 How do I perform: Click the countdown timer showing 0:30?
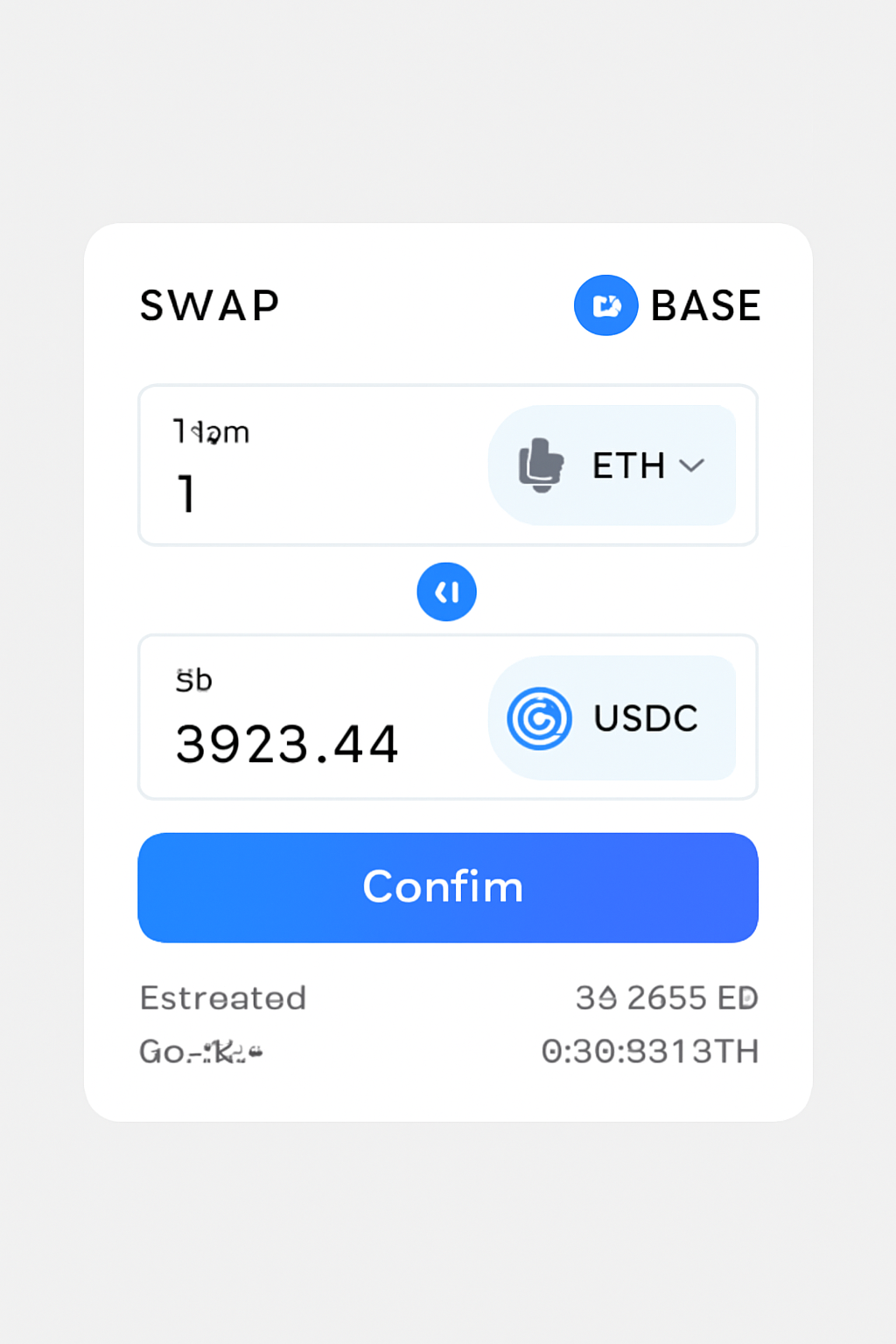[x=649, y=1051]
